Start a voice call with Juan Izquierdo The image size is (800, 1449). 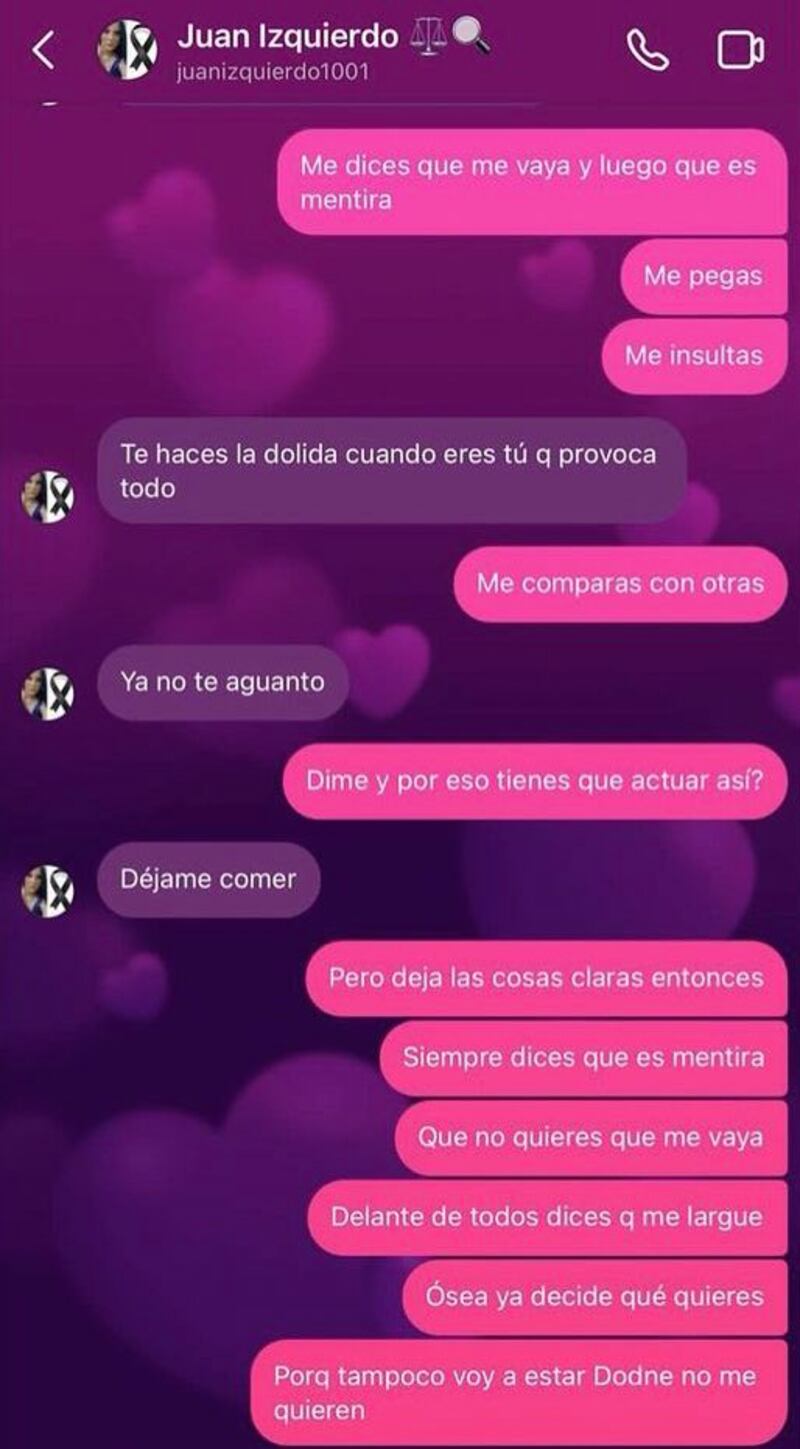(x=647, y=50)
